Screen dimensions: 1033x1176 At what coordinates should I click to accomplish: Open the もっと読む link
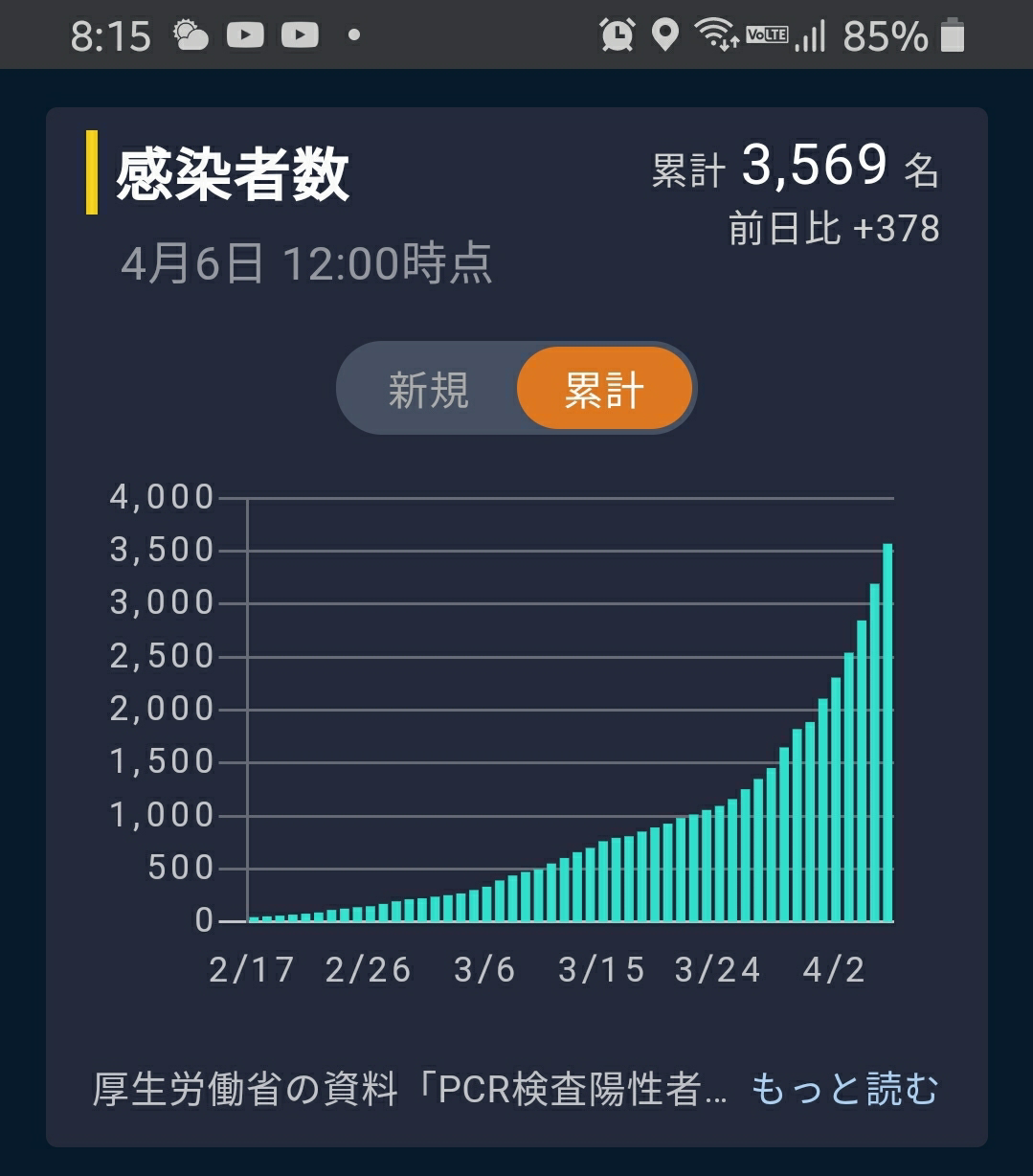tap(844, 1090)
